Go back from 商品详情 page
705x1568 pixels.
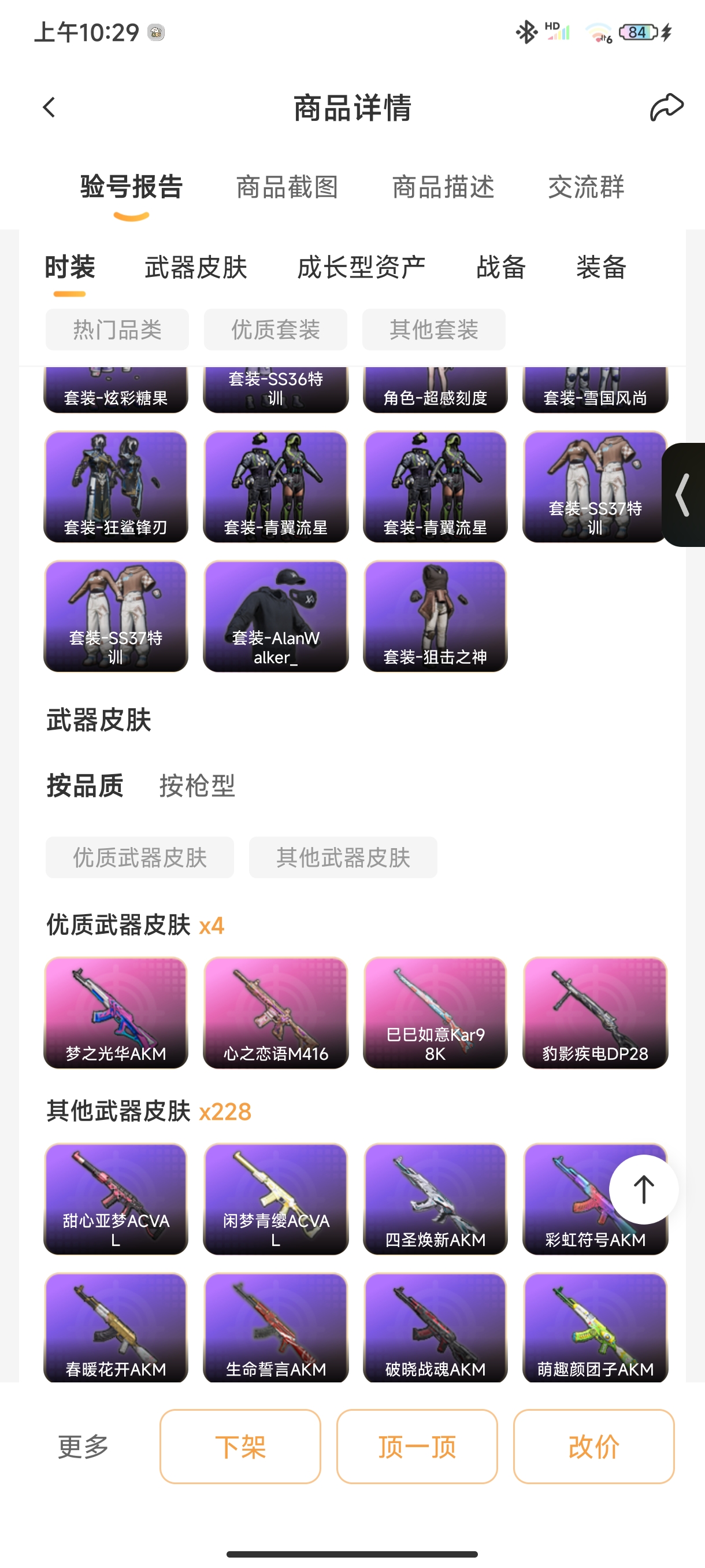(x=49, y=108)
